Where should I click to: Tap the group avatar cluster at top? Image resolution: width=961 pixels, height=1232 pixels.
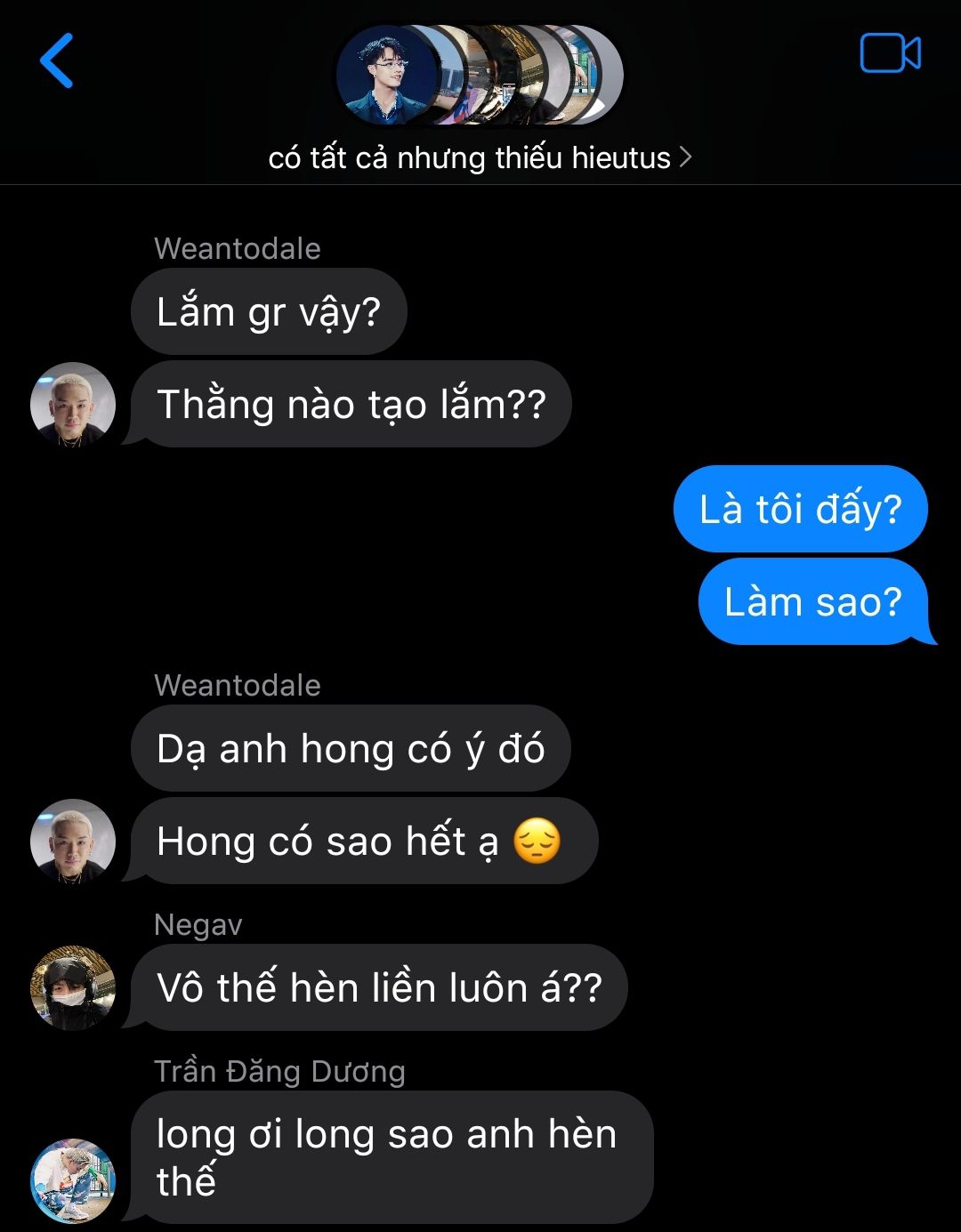pyautogui.click(x=479, y=75)
